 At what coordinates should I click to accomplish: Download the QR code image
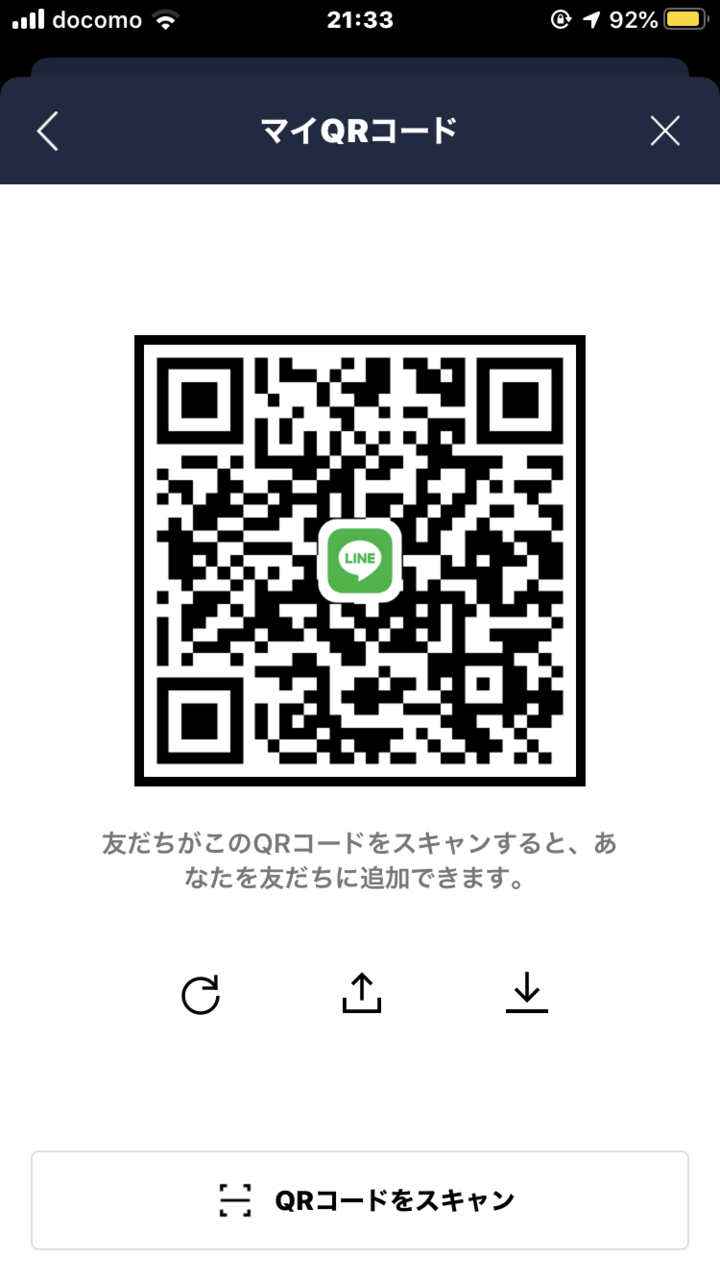[526, 993]
